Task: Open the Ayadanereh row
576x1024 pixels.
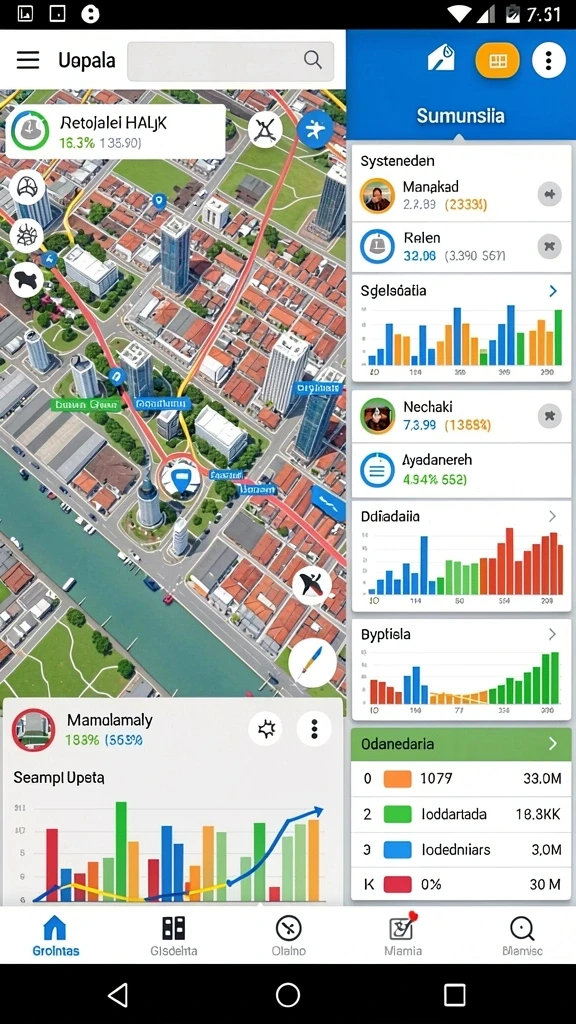Action: coord(461,470)
